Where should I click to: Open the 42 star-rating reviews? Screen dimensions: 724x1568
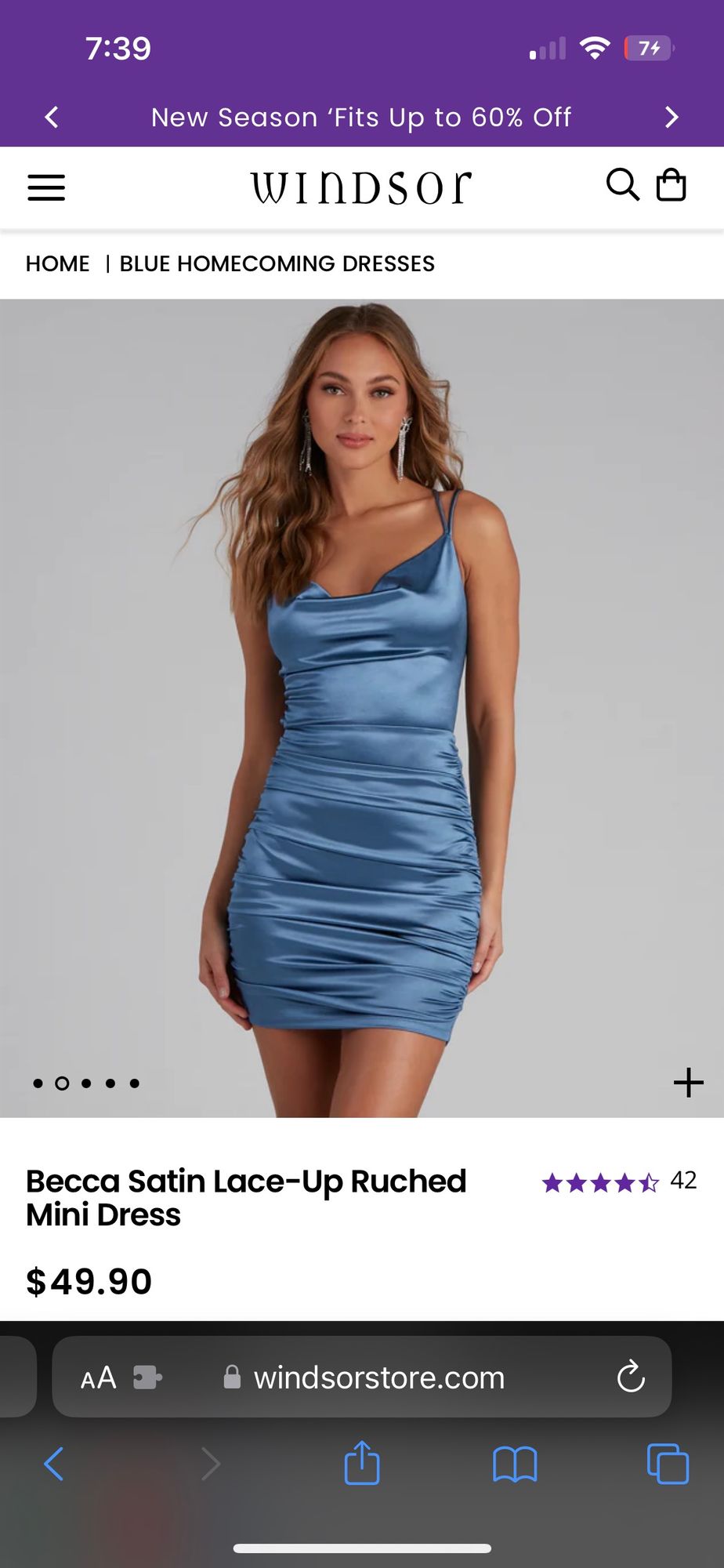(x=619, y=1181)
